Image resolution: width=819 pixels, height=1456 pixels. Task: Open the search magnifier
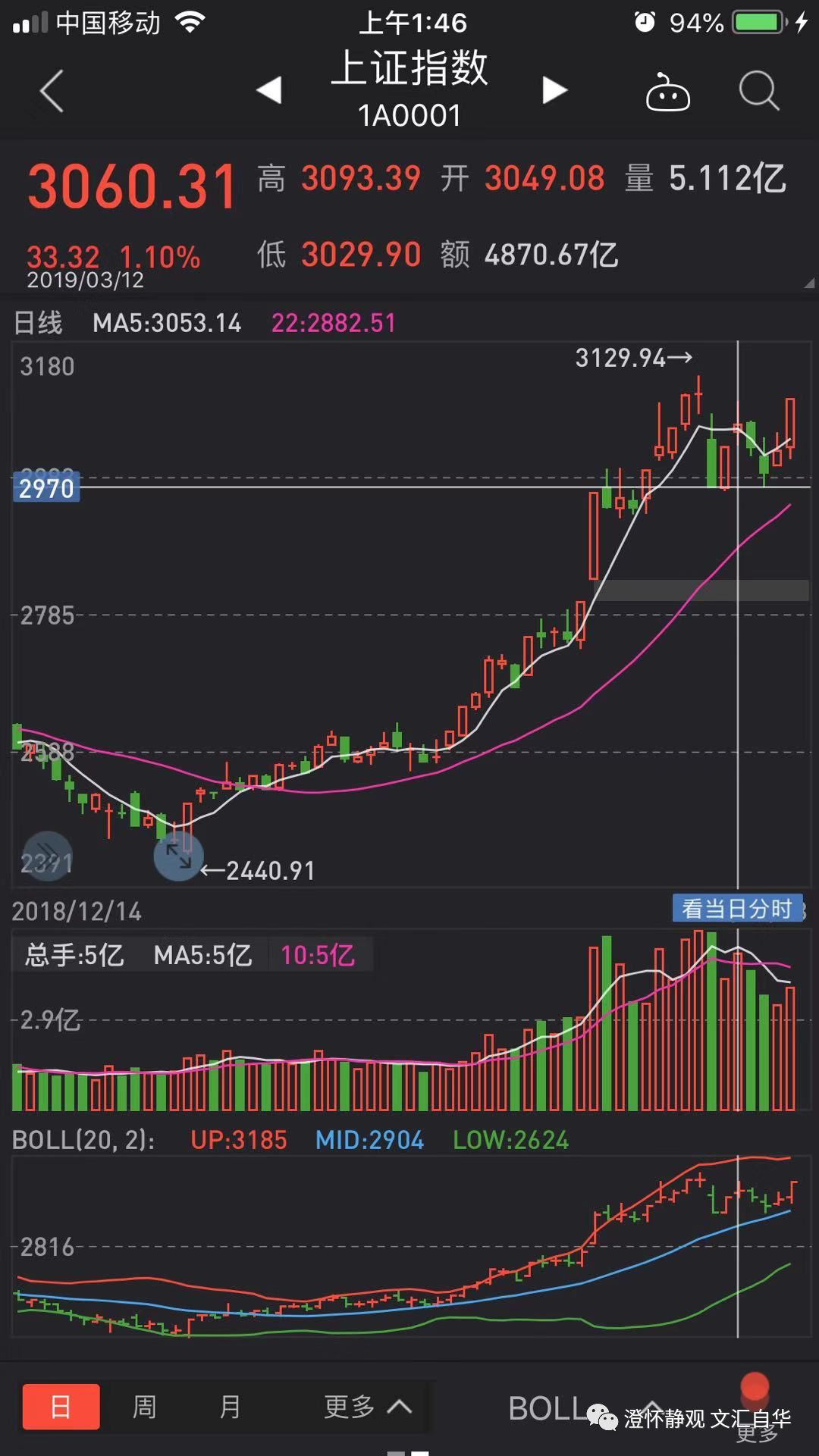[759, 92]
